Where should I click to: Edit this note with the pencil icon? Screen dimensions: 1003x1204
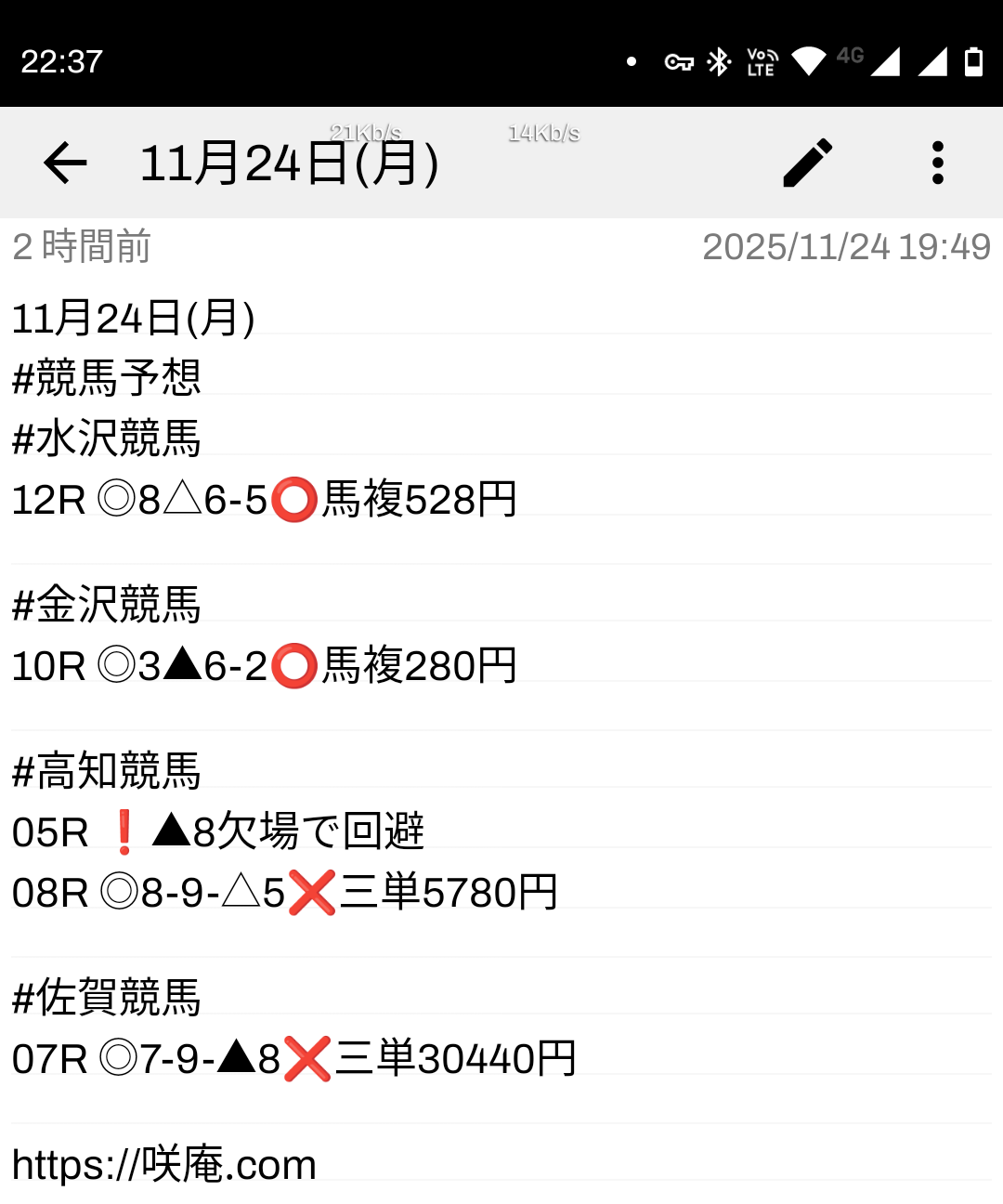807,164
